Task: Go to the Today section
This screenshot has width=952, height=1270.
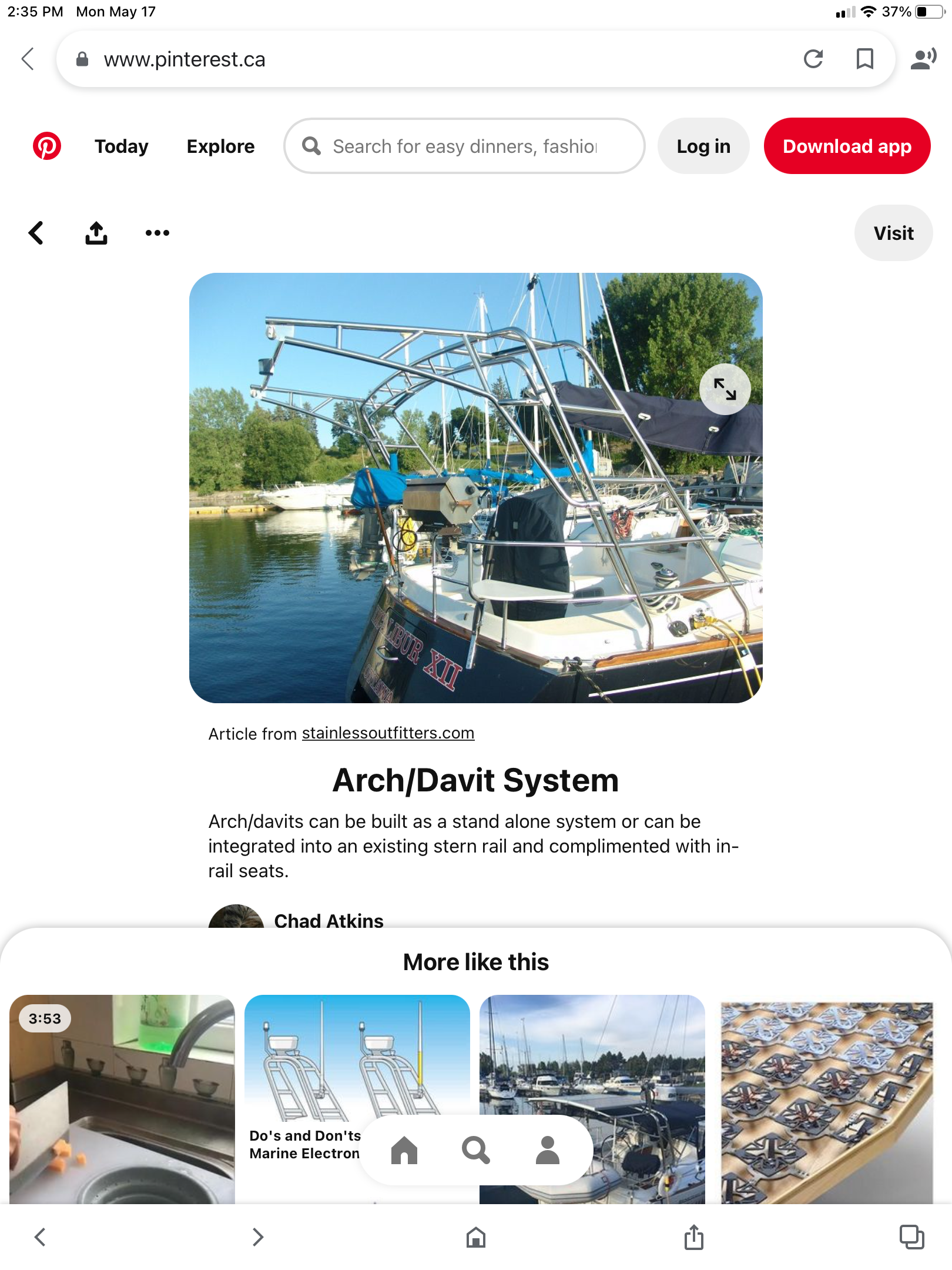Action: [x=122, y=146]
